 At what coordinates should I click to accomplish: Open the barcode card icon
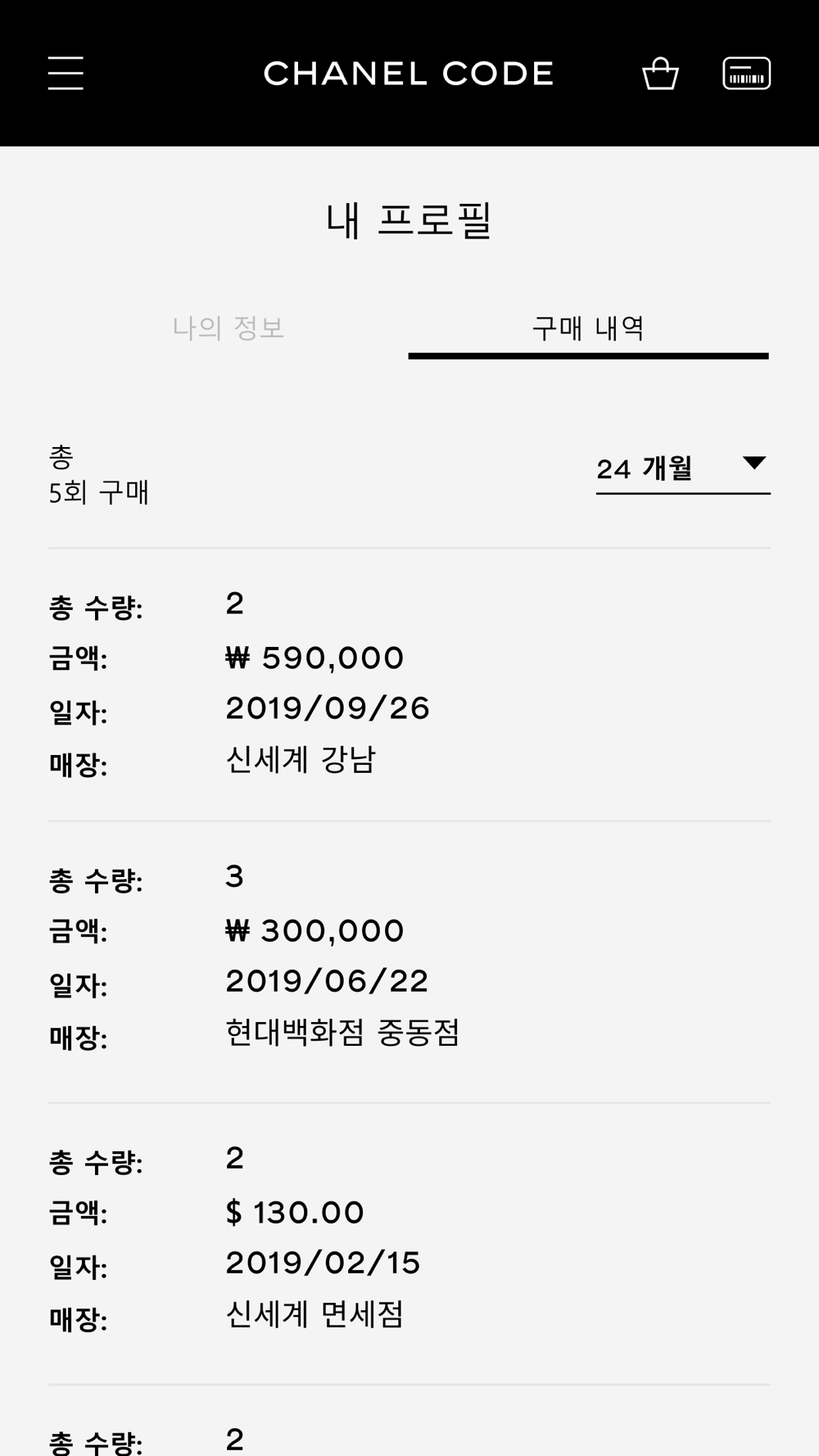coord(746,73)
